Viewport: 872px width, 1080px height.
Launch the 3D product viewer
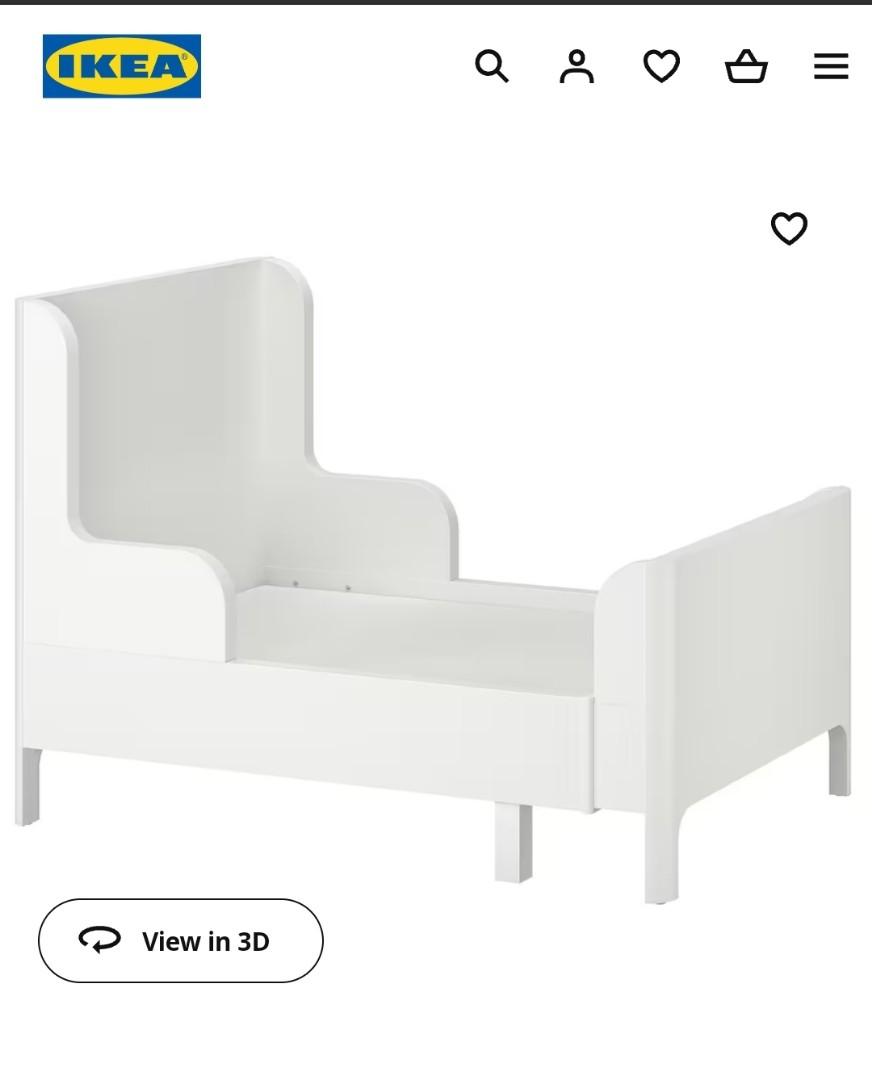coord(181,940)
